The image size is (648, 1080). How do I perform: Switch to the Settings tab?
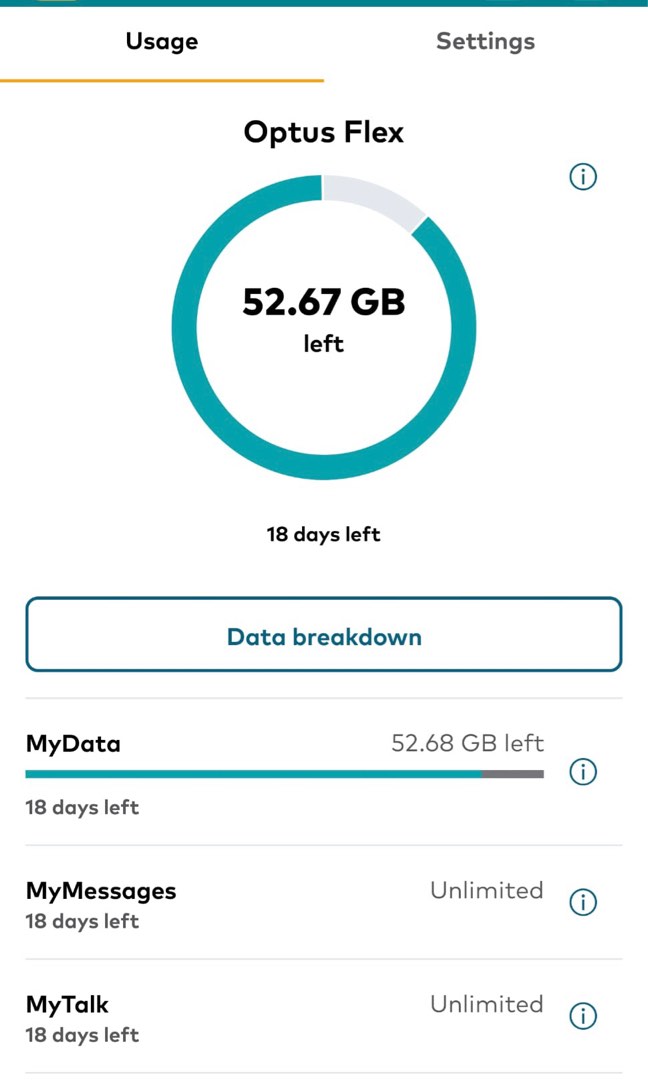tap(485, 41)
